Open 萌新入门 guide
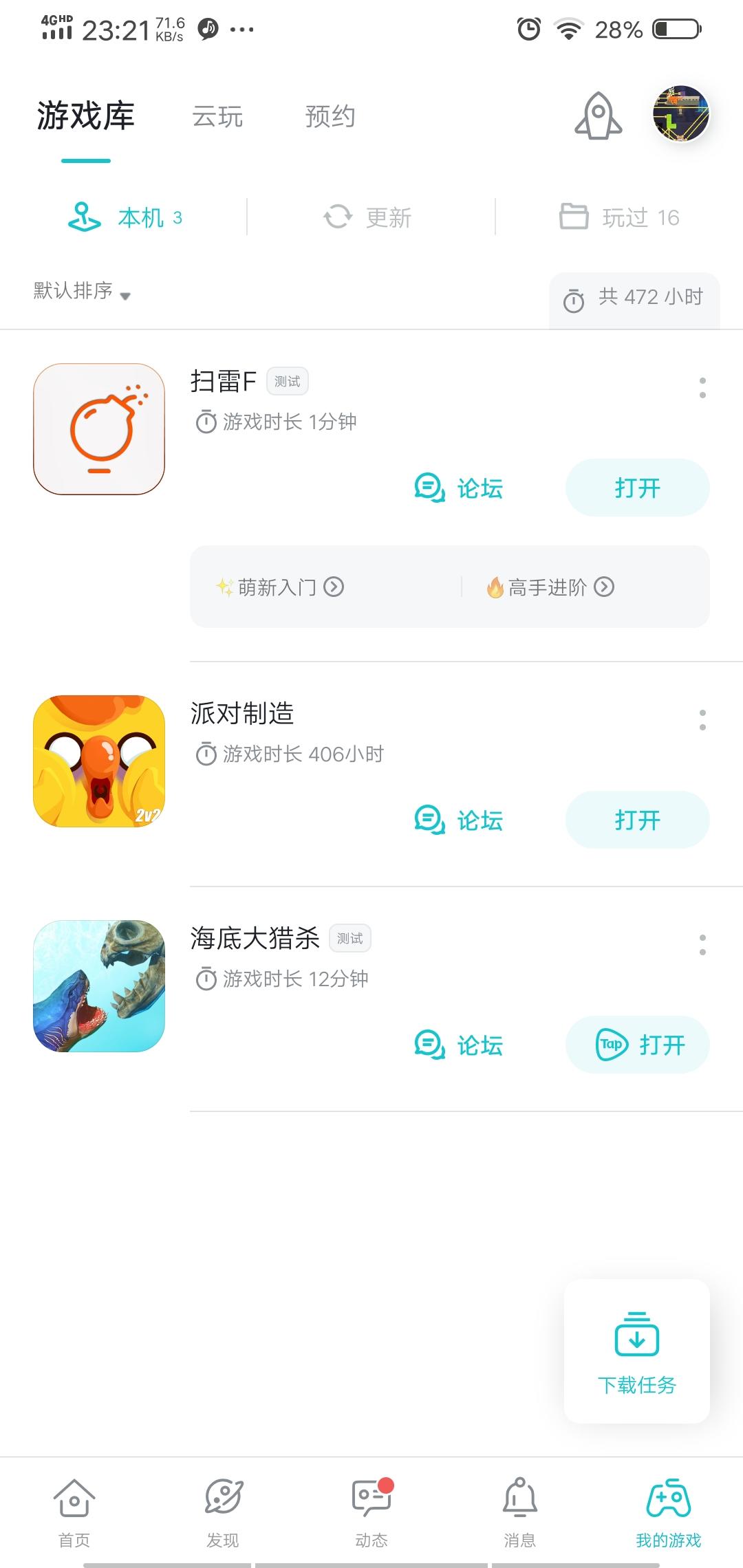The image size is (743, 1568). 280,587
